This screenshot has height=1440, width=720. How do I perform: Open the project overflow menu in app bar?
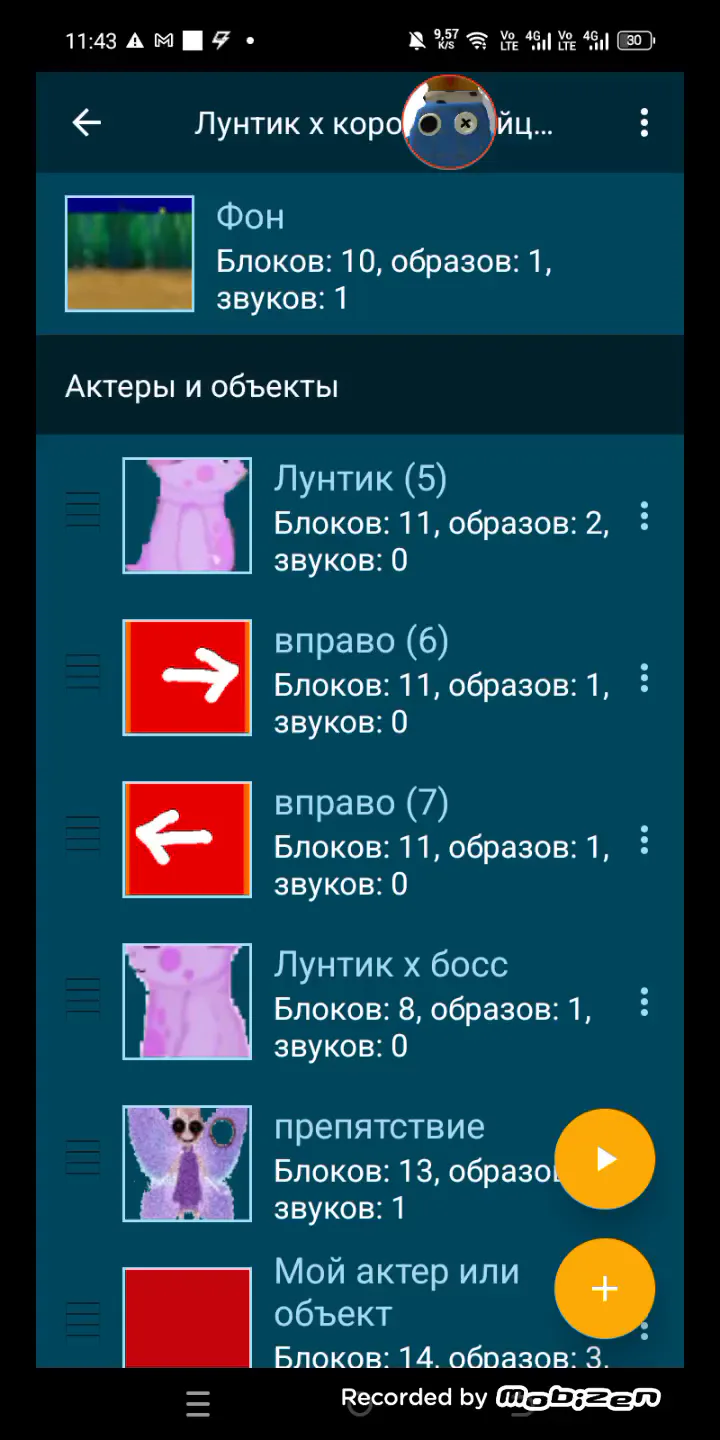click(644, 123)
